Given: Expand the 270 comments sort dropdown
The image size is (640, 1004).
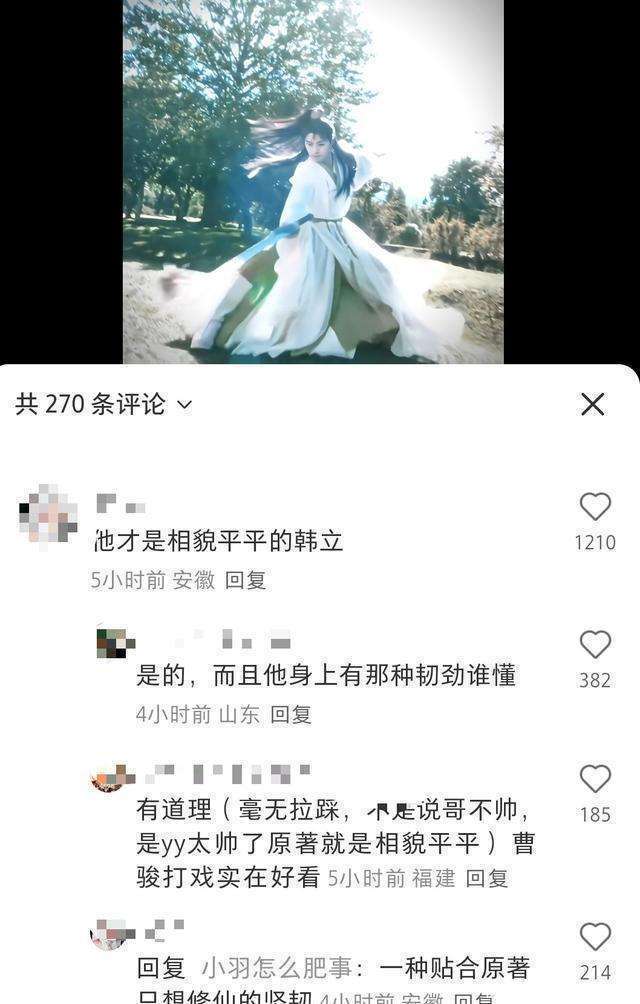Looking at the screenshot, I should [x=184, y=404].
